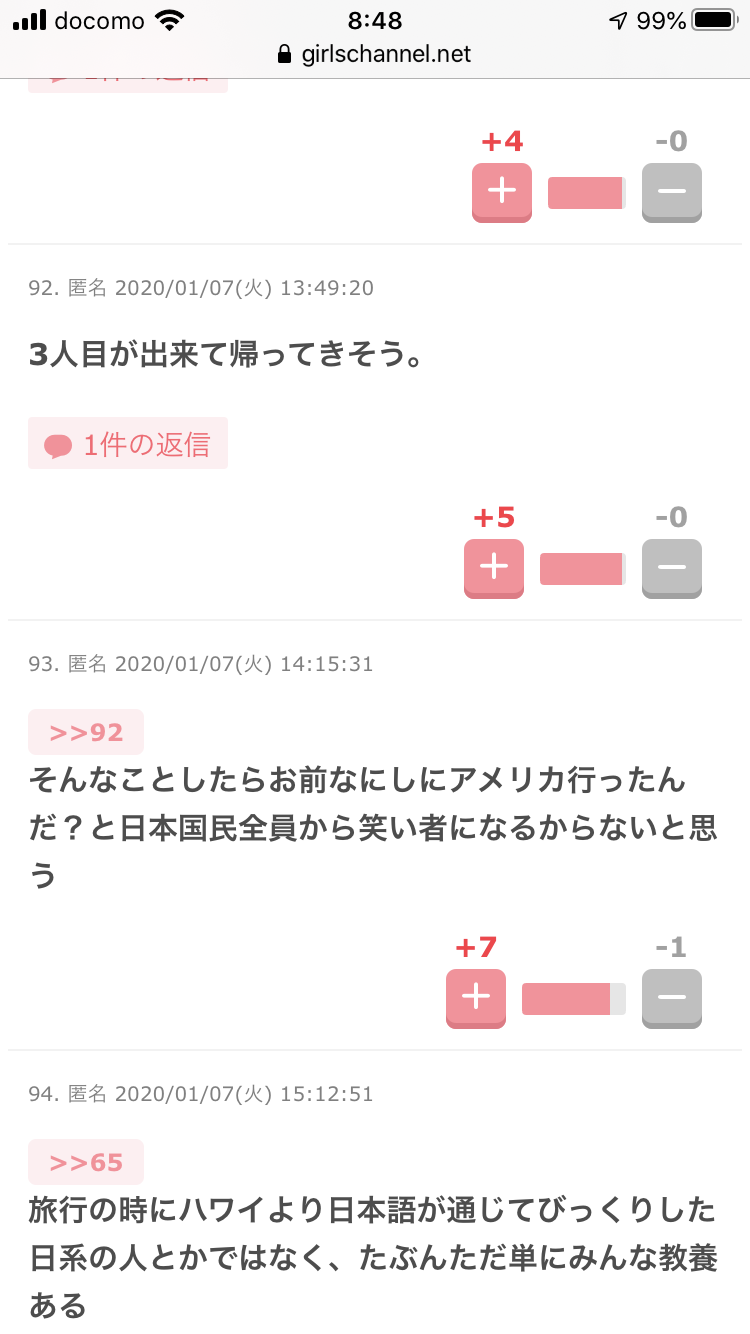Upvote comment 92 with the plus icon
This screenshot has width=750, height=1334.
click(492, 568)
